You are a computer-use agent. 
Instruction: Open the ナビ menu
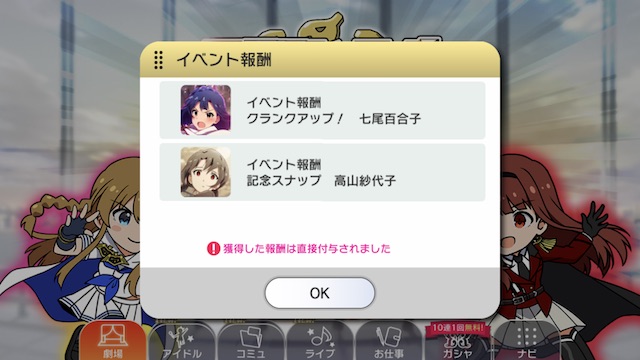click(x=527, y=342)
